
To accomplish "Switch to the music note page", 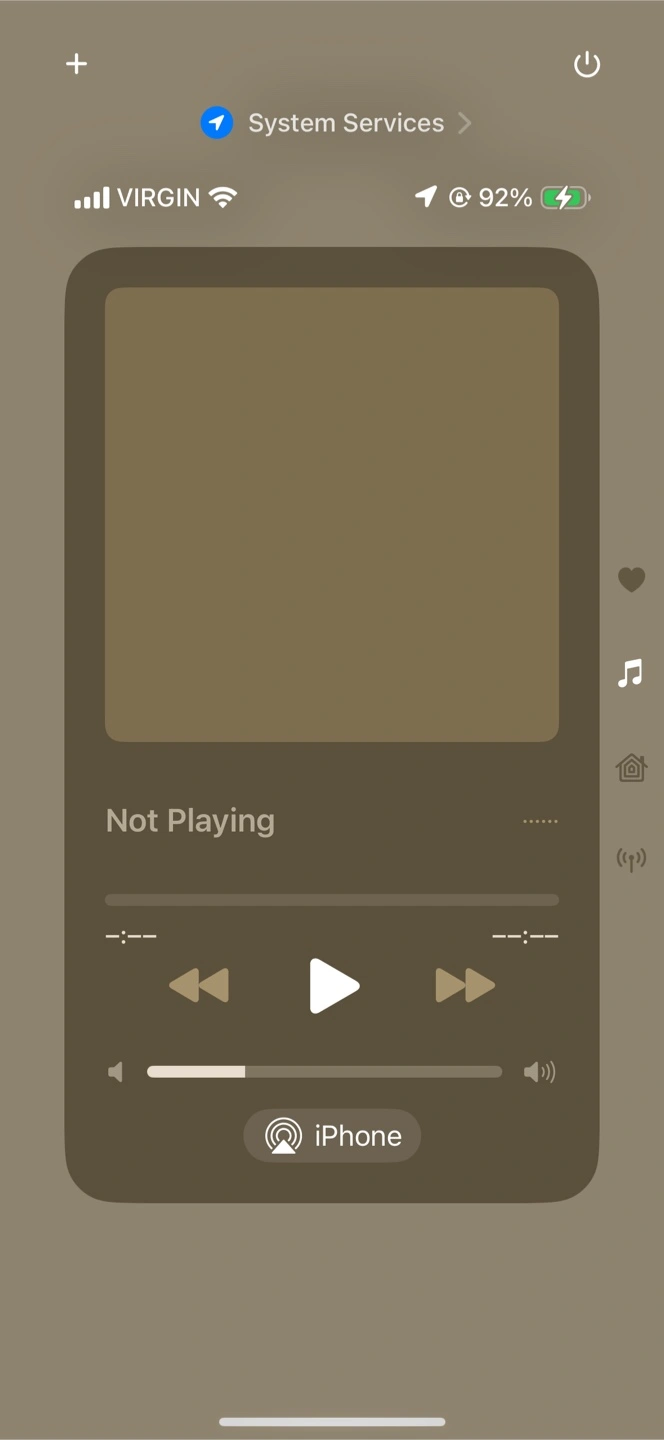I will click(630, 673).
